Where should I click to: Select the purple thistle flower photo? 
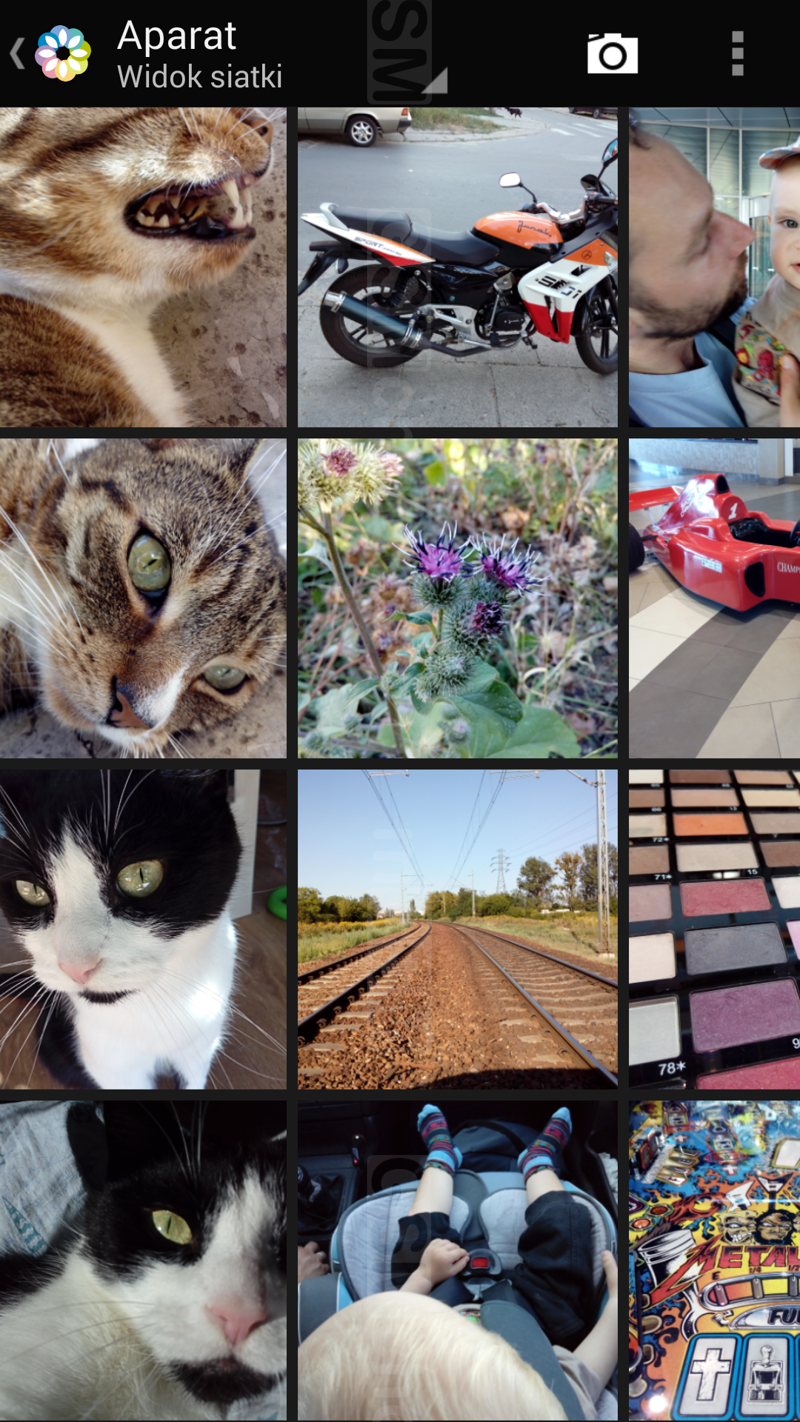point(457,598)
